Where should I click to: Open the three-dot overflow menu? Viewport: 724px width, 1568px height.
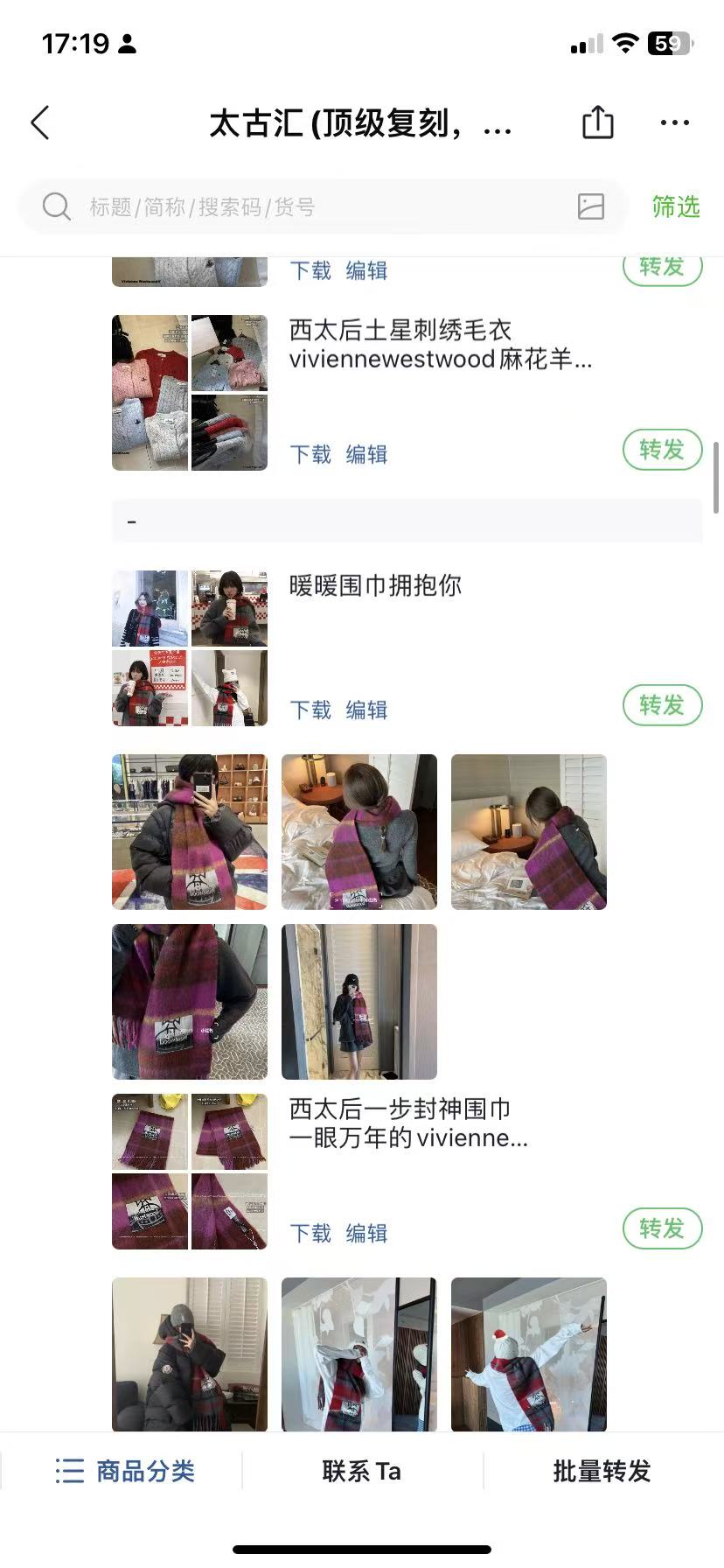674,122
